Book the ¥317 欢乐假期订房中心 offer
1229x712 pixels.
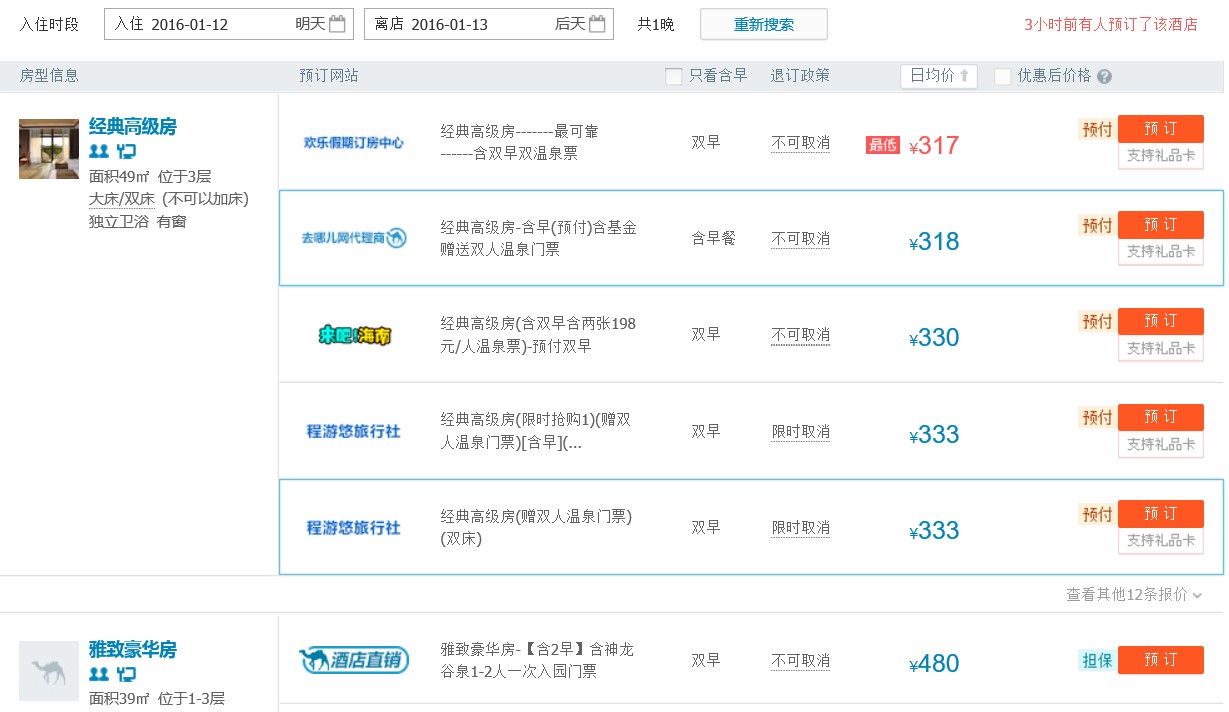click(x=1160, y=129)
